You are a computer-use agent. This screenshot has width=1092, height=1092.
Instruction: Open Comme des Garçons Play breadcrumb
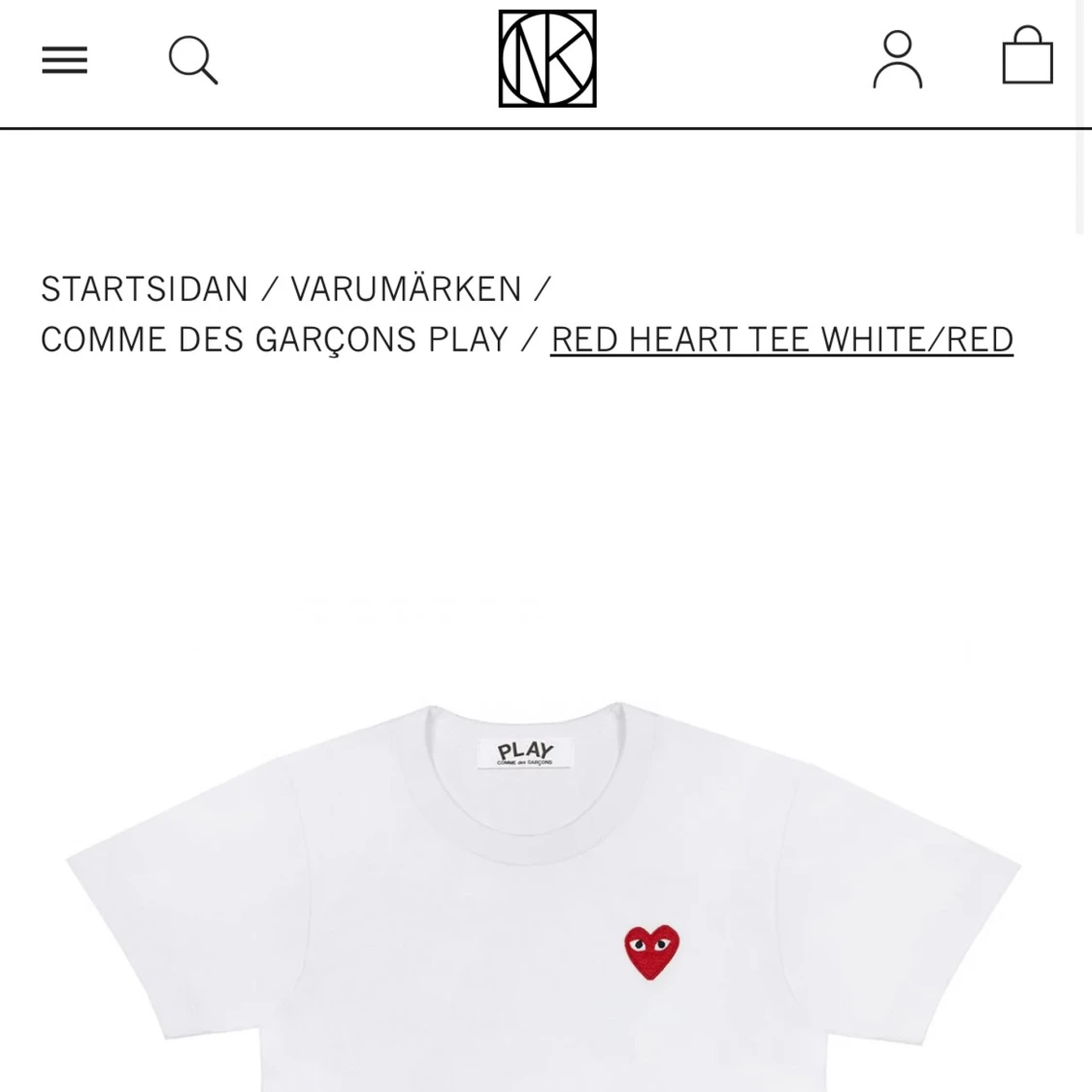click(275, 340)
